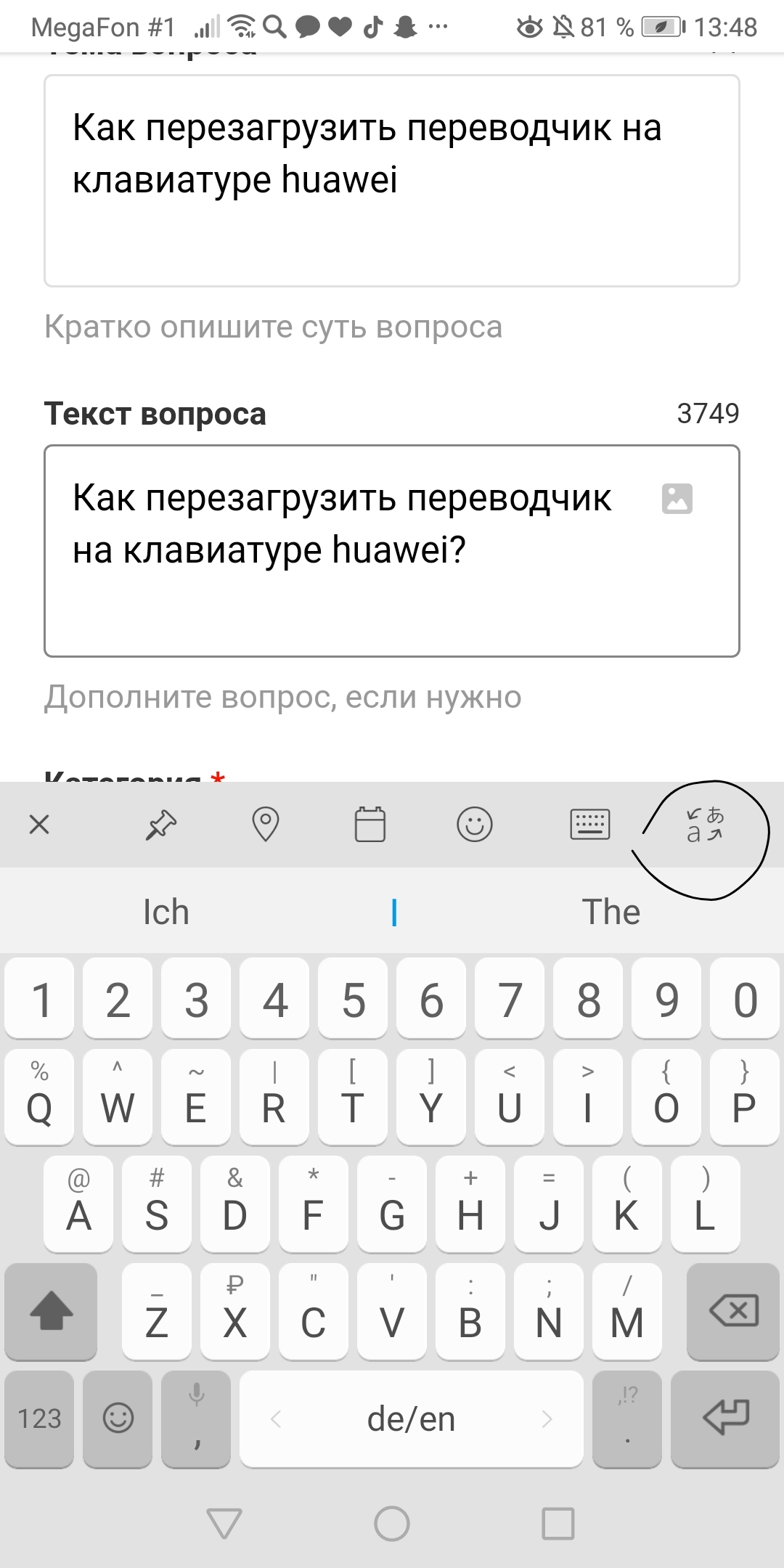Choose the suggestion "The"
Image resolution: width=784 pixels, height=1568 pixels.
point(611,912)
